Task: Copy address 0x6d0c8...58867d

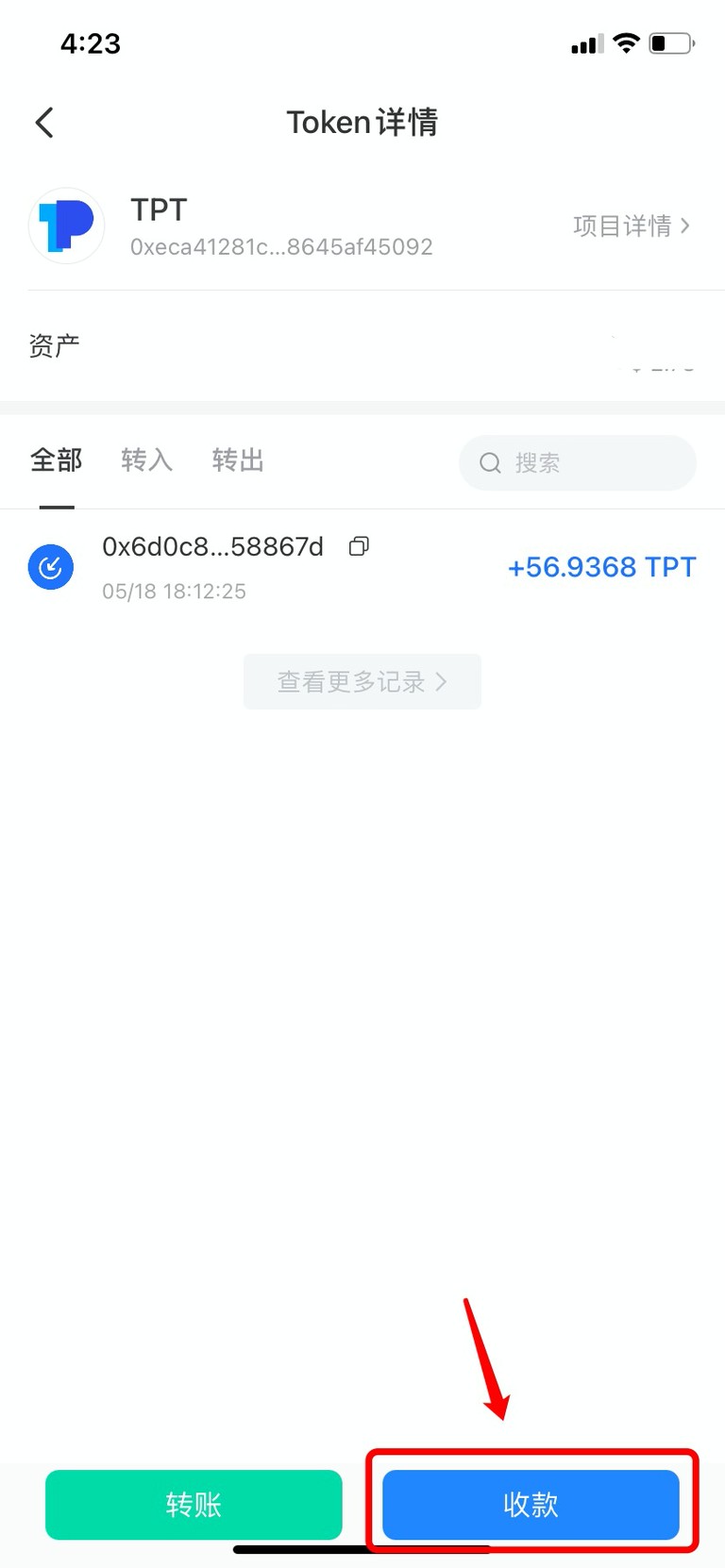Action: pyautogui.click(x=359, y=546)
